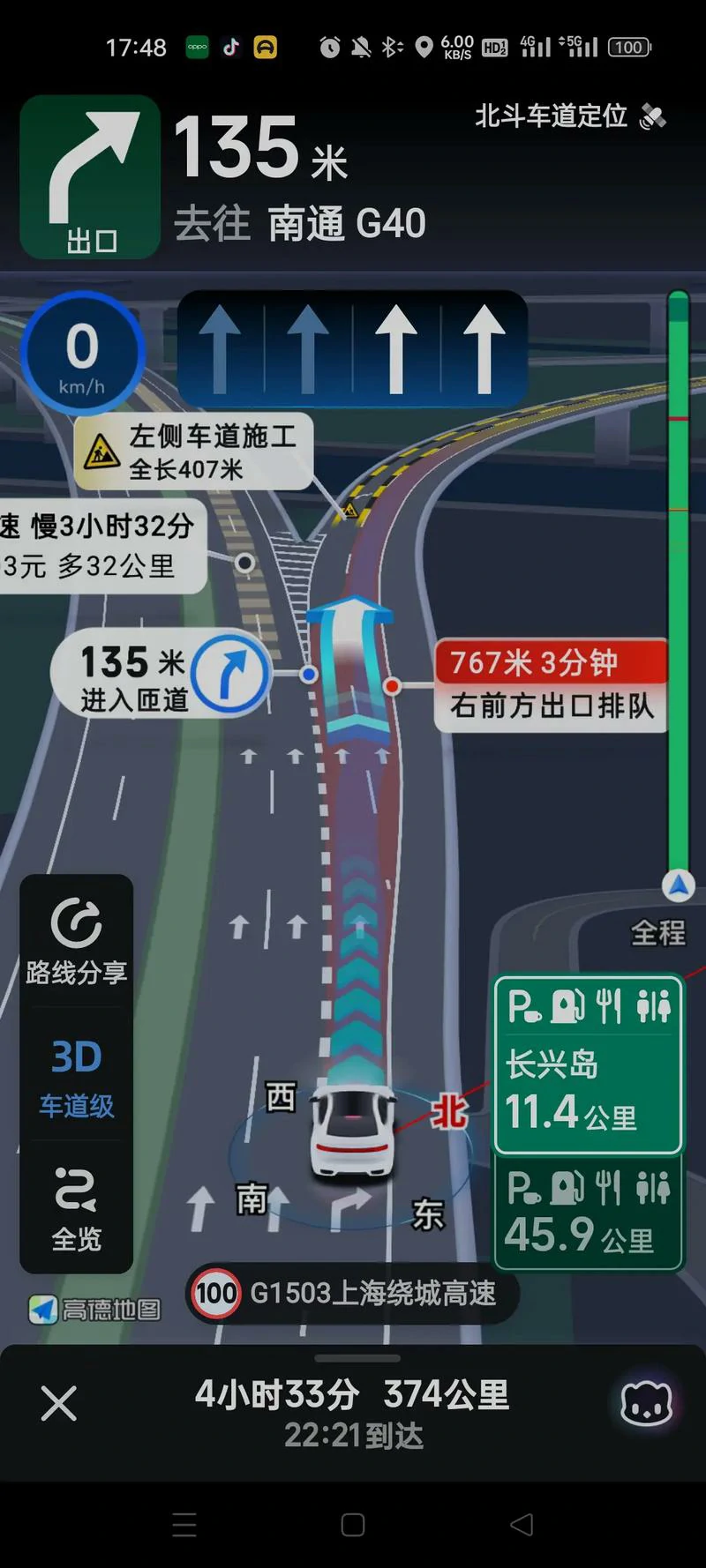Open 路线分享 route sharing

(x=76, y=942)
